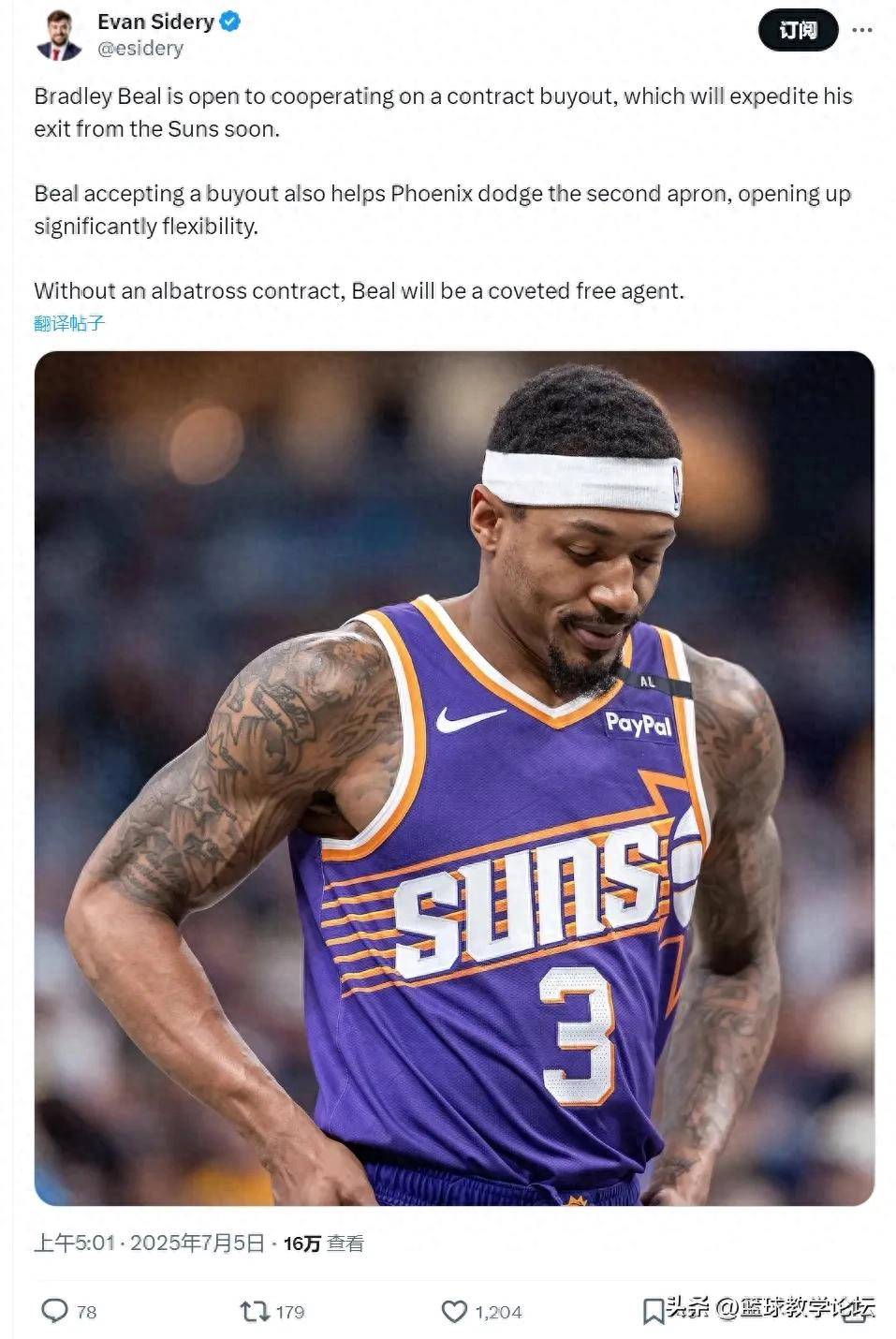Open the Bradley Beal photo

tap(454, 777)
